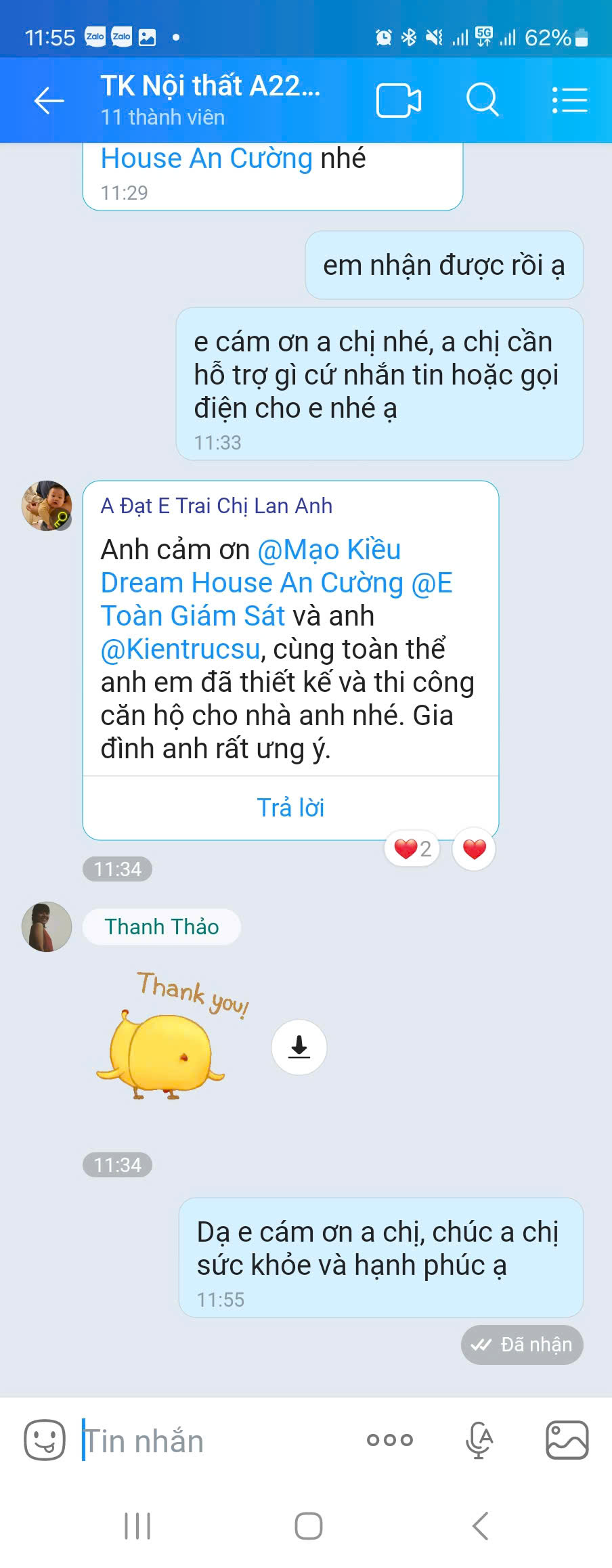Open more attachment options
This screenshot has width=612, height=1568.
pos(389,1440)
